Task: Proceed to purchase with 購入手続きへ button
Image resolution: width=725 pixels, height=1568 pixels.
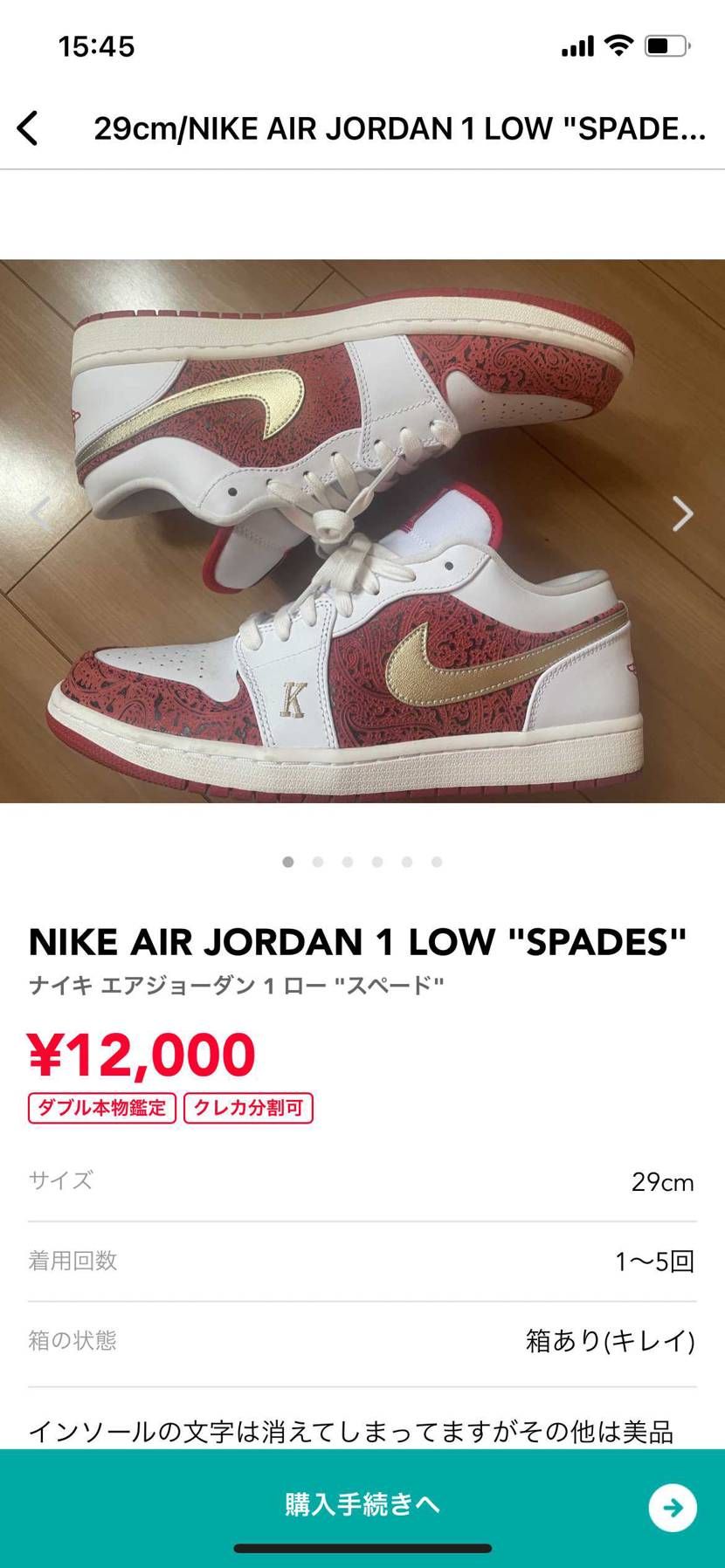Action: 362,1505
